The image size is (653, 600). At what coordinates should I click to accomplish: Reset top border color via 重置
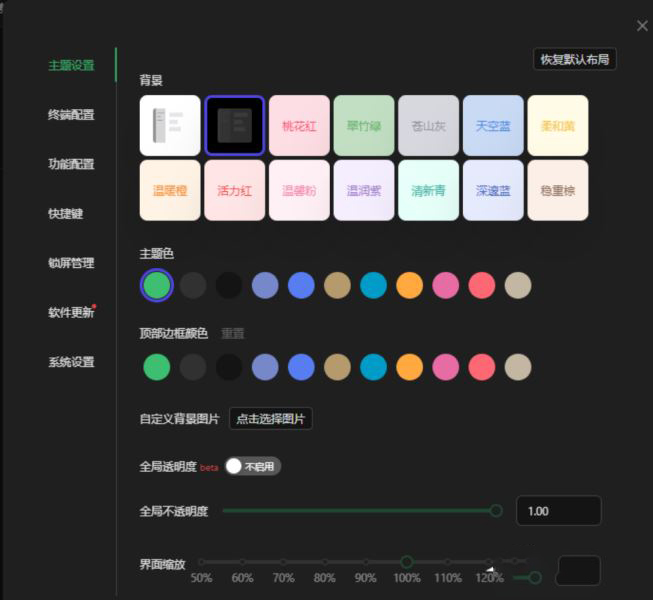coord(232,333)
